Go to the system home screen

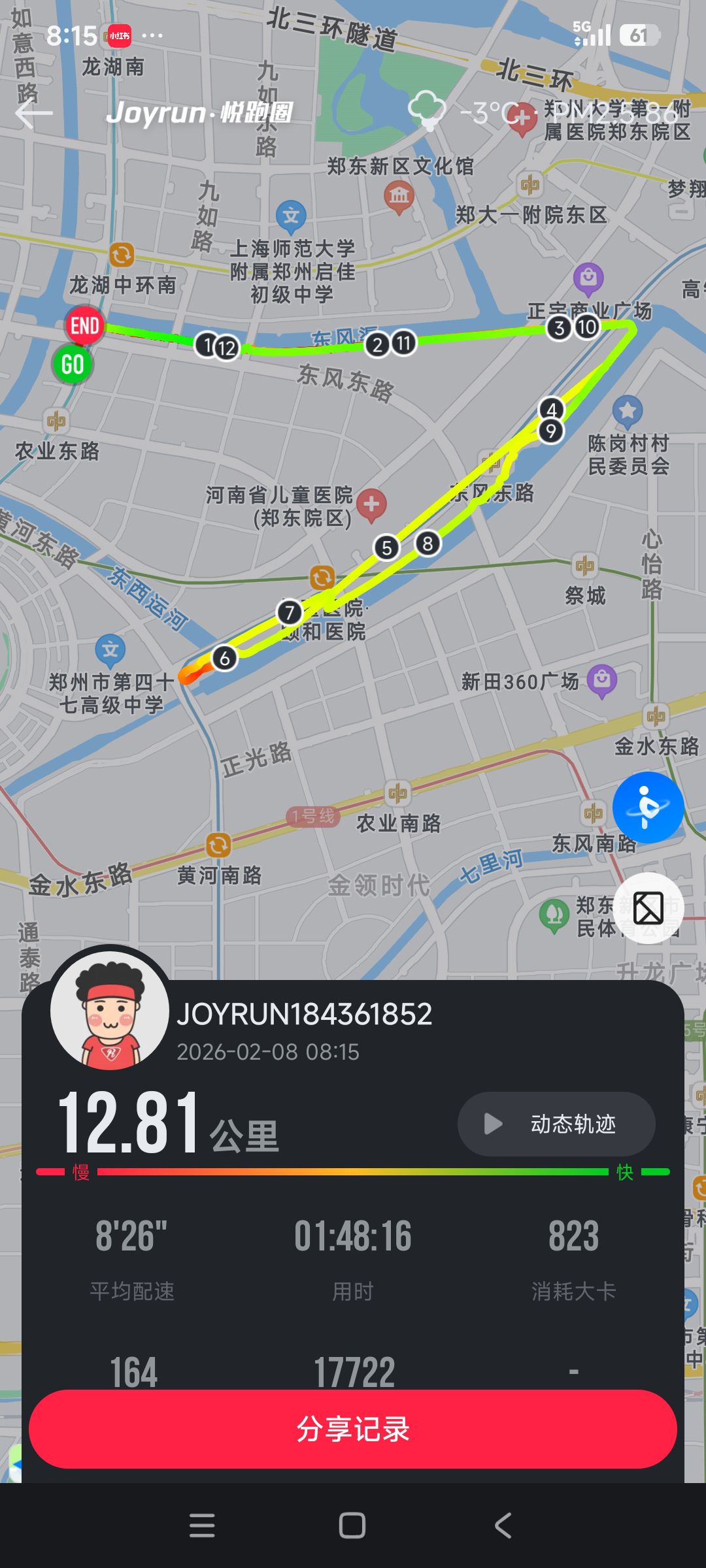[352, 1526]
